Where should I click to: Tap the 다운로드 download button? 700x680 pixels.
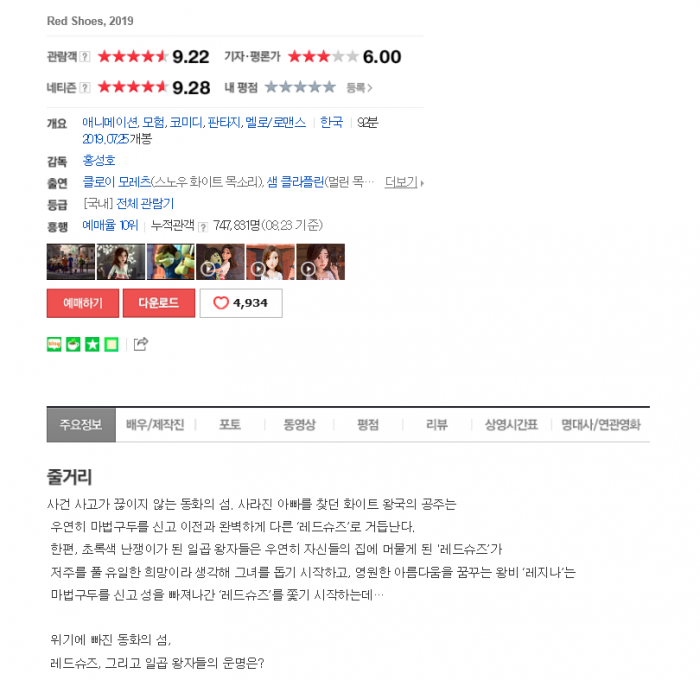[x=158, y=303]
